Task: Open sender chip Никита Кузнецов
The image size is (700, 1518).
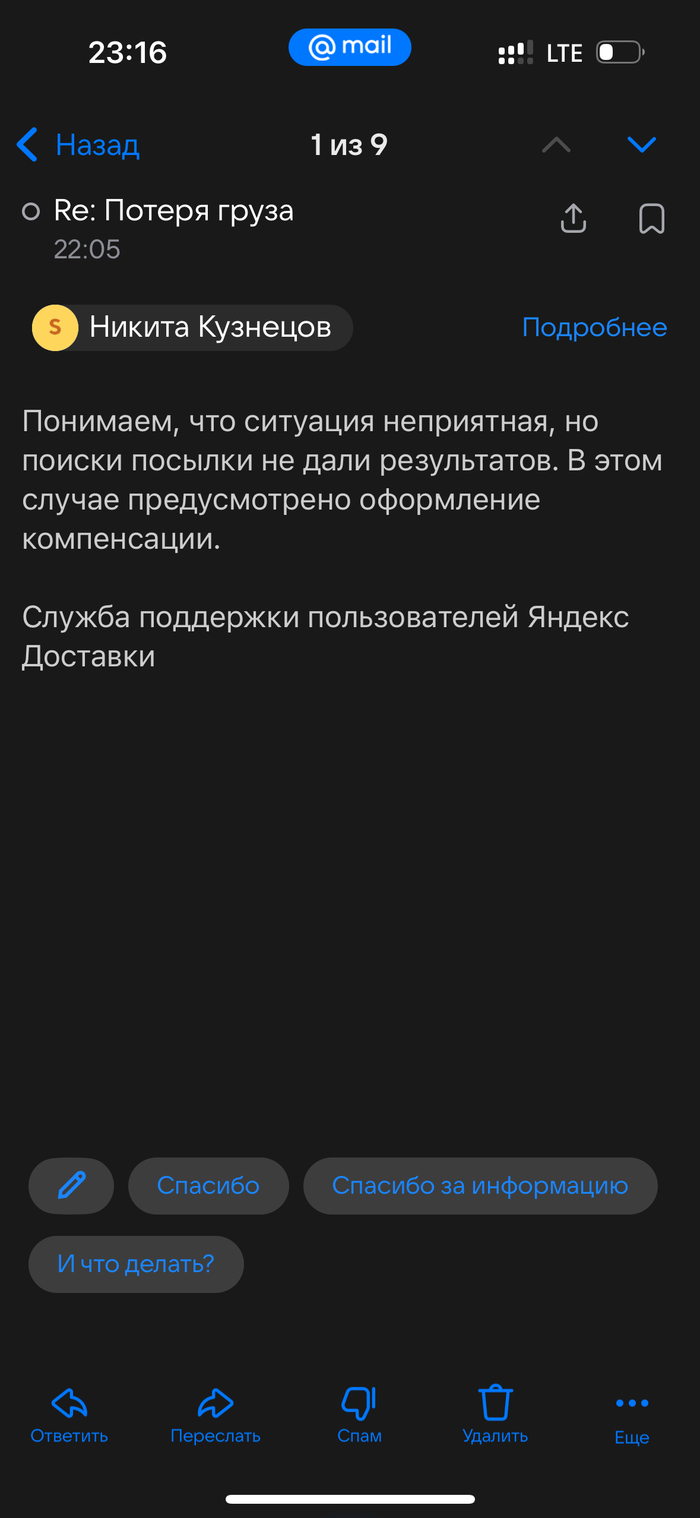Action: pos(192,327)
